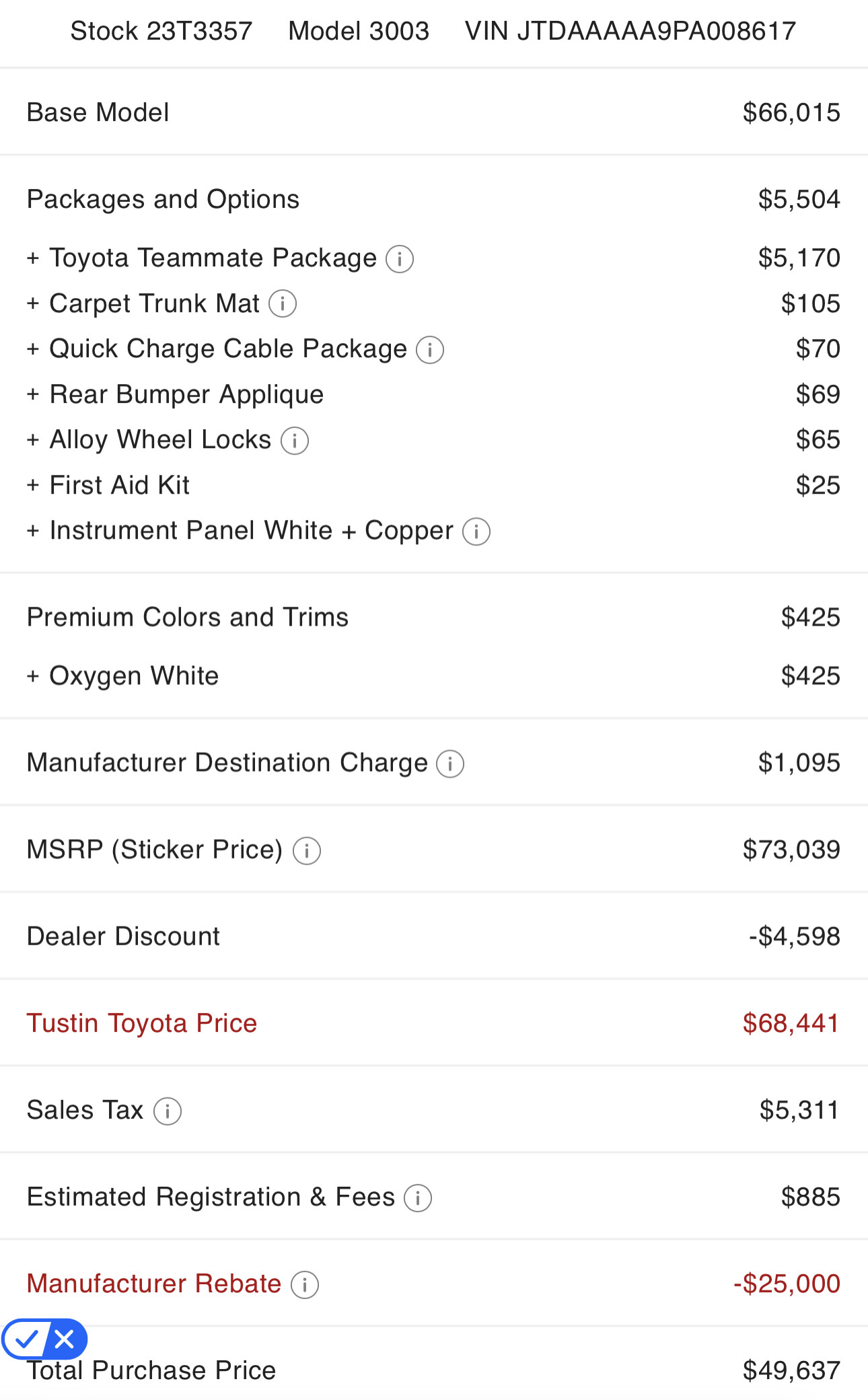Tap info icon beside Alloy Wheel Locks

295,441
